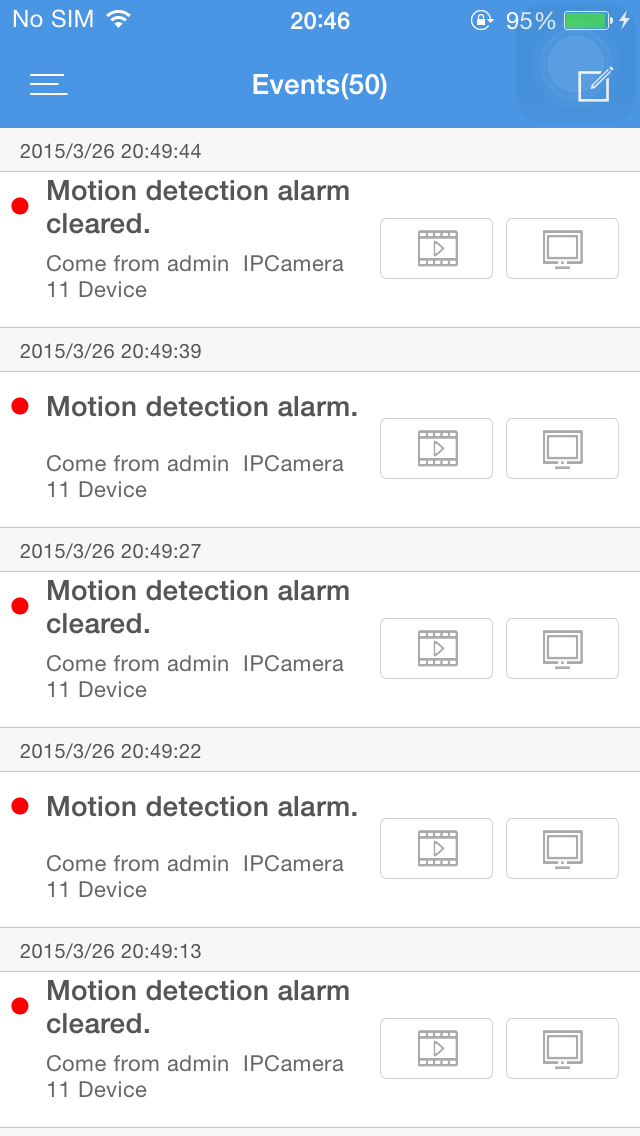
Task: Tap the edit events icon
Action: [x=595, y=85]
